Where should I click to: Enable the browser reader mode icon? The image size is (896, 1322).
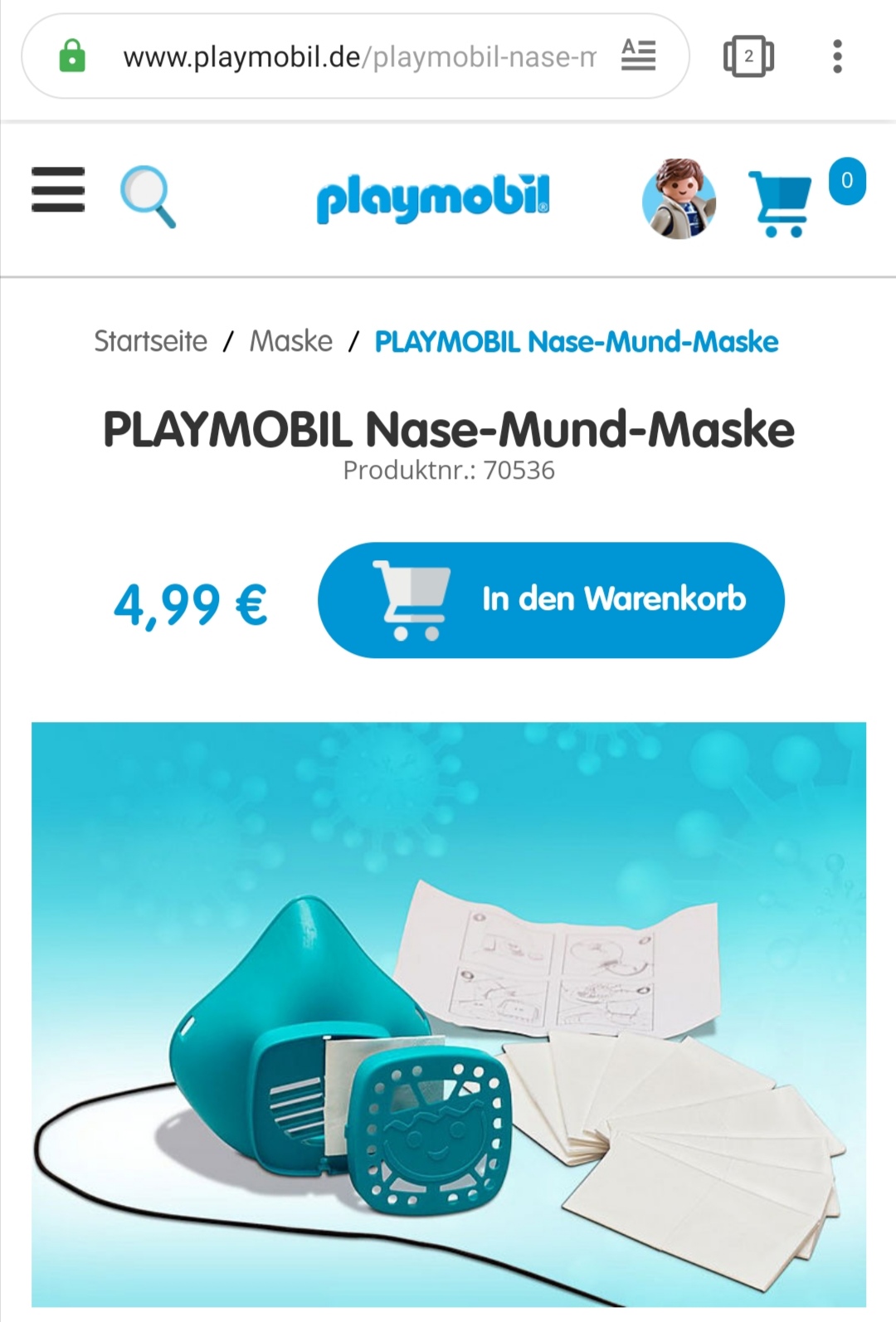pos(639,56)
